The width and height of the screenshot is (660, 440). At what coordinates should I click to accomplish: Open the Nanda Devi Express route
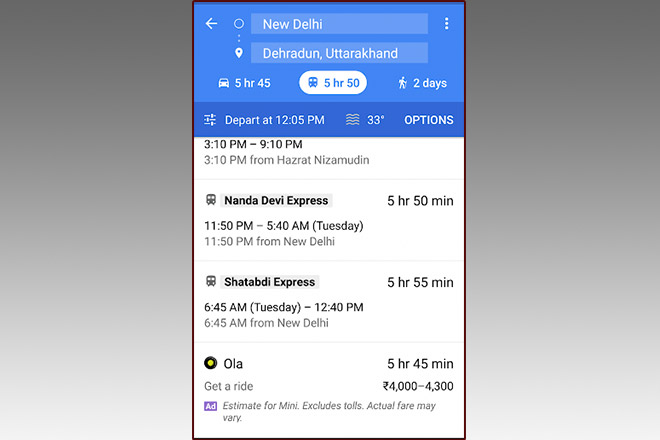329,220
